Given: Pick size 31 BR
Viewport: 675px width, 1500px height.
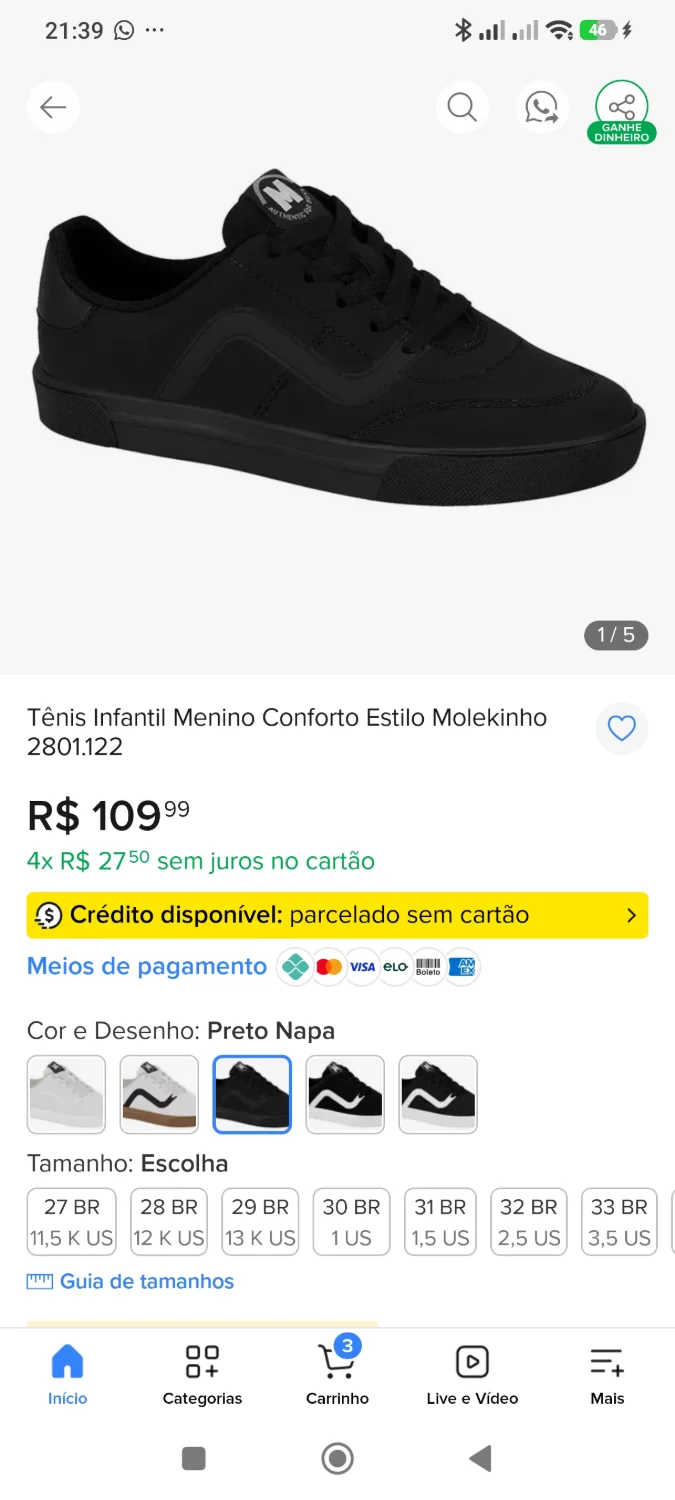Looking at the screenshot, I should [x=441, y=1222].
